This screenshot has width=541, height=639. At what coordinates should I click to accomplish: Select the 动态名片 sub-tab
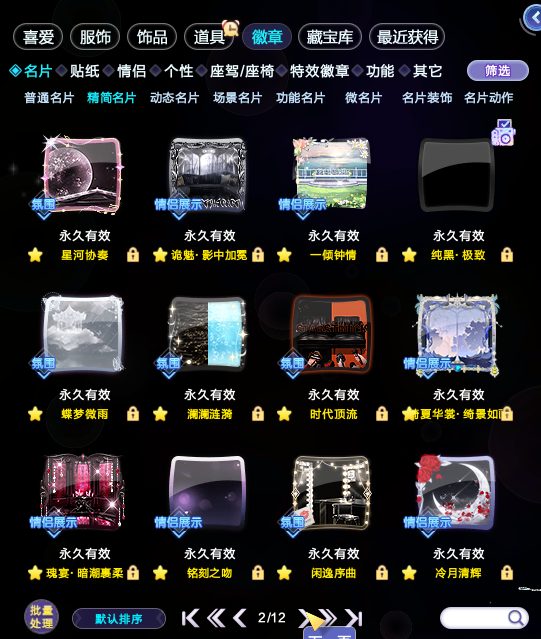(x=174, y=98)
